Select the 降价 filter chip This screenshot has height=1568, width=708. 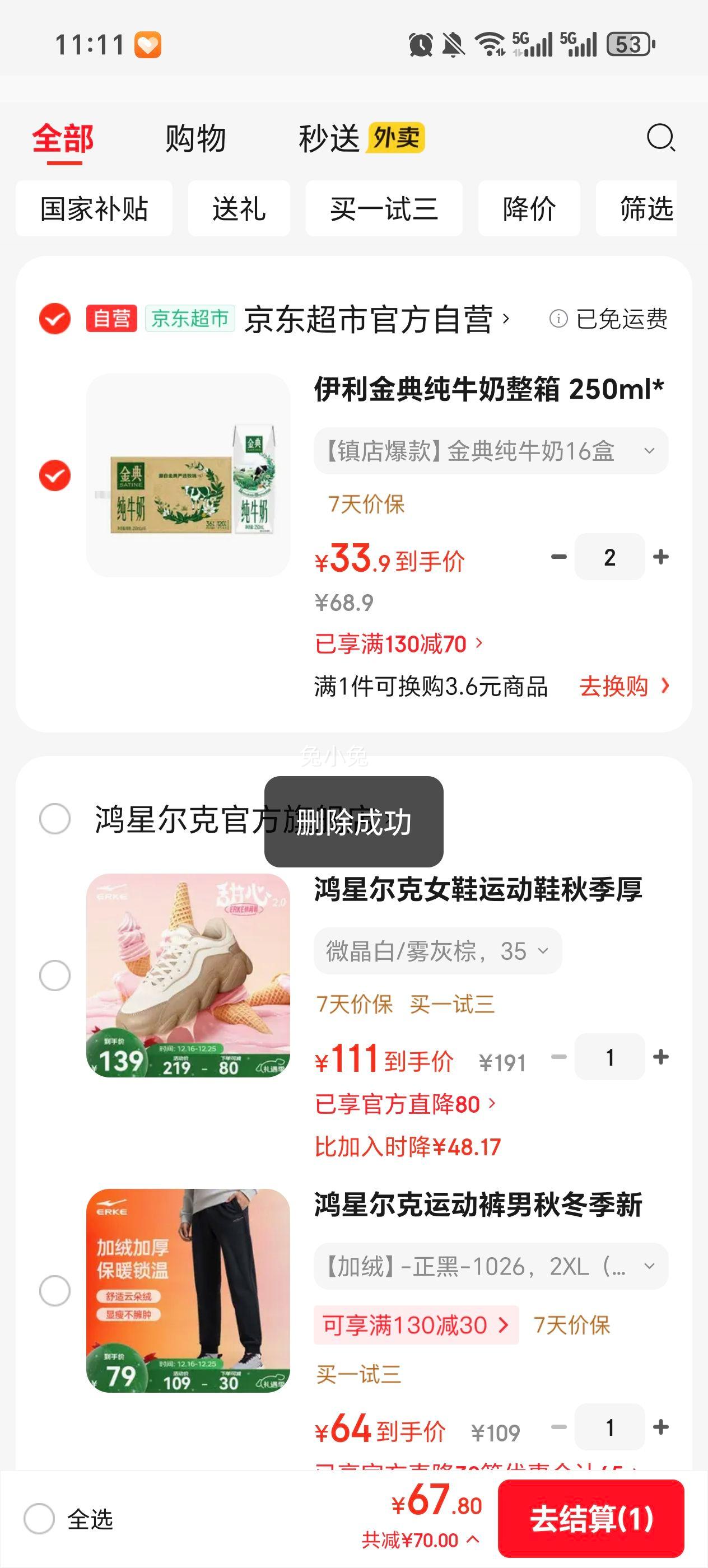click(528, 208)
